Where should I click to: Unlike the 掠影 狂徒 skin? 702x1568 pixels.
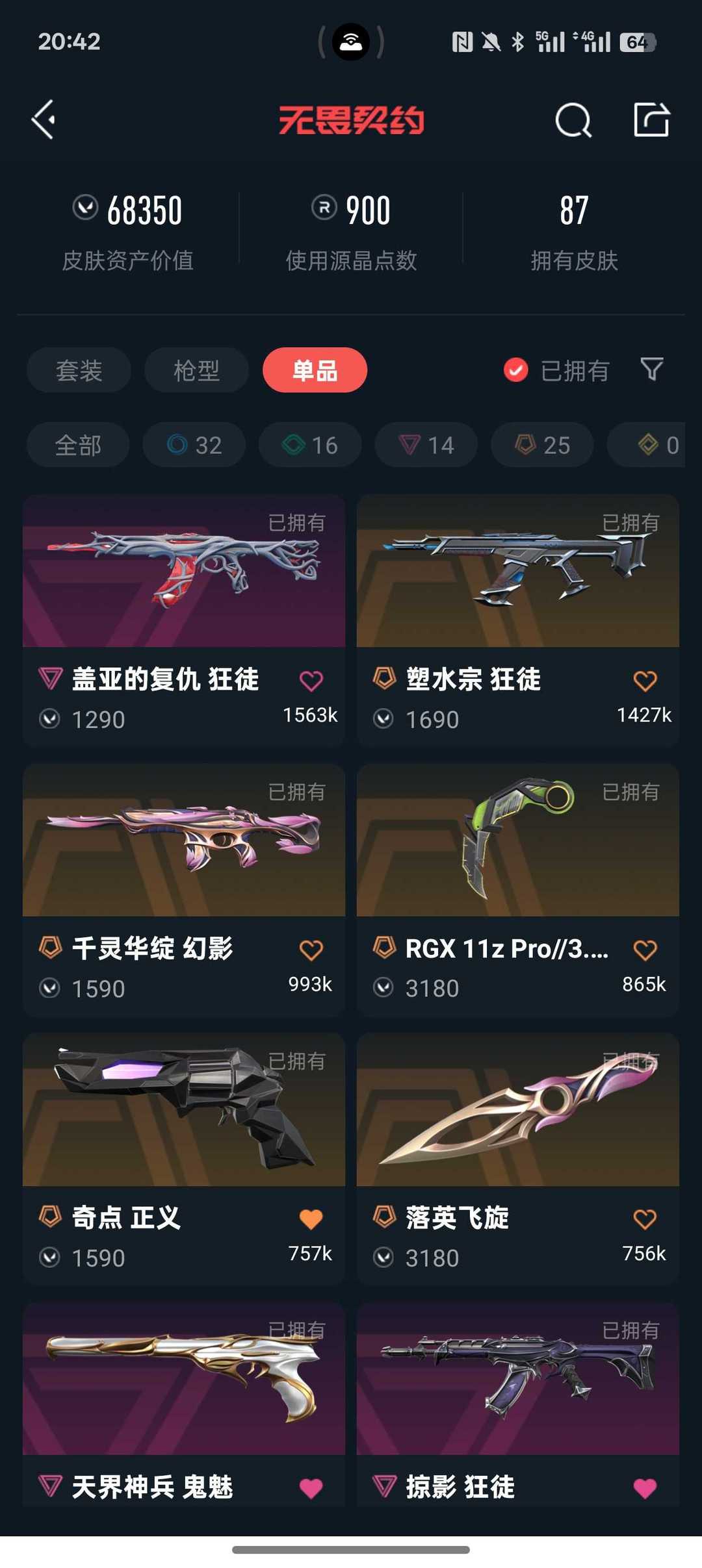(x=645, y=1488)
